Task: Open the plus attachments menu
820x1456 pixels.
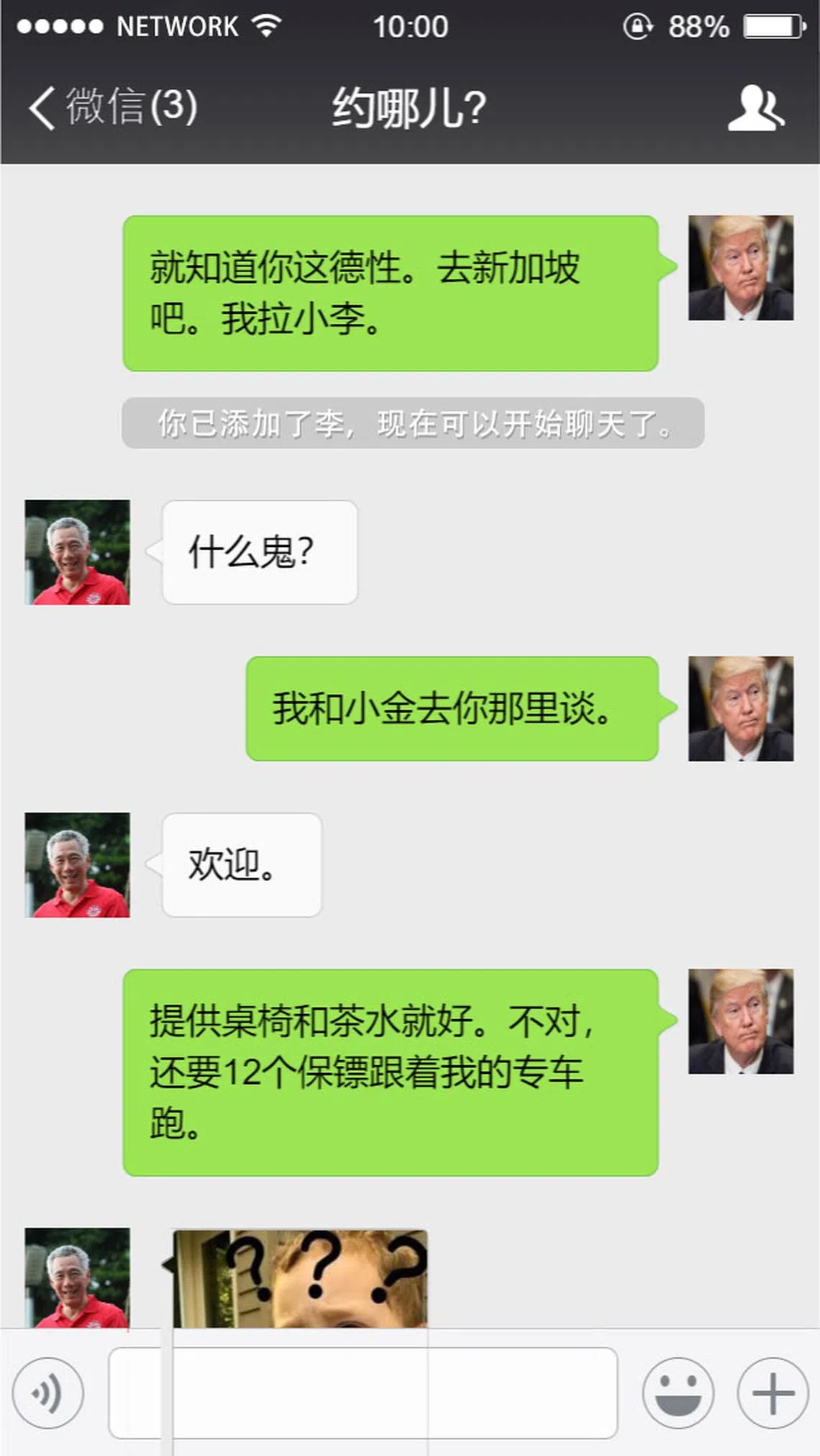Action: point(773,1393)
